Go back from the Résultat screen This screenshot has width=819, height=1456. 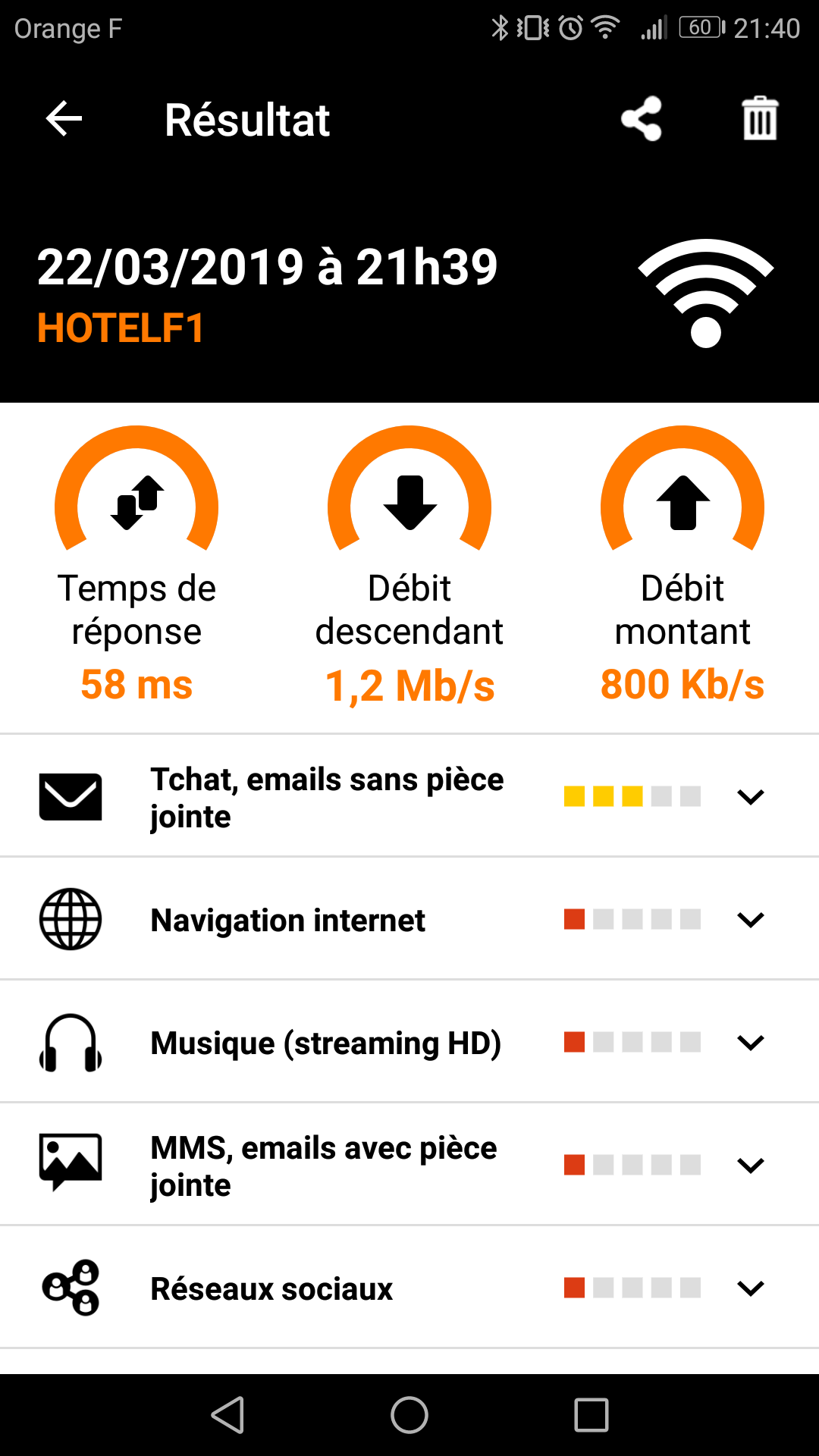pos(64,119)
